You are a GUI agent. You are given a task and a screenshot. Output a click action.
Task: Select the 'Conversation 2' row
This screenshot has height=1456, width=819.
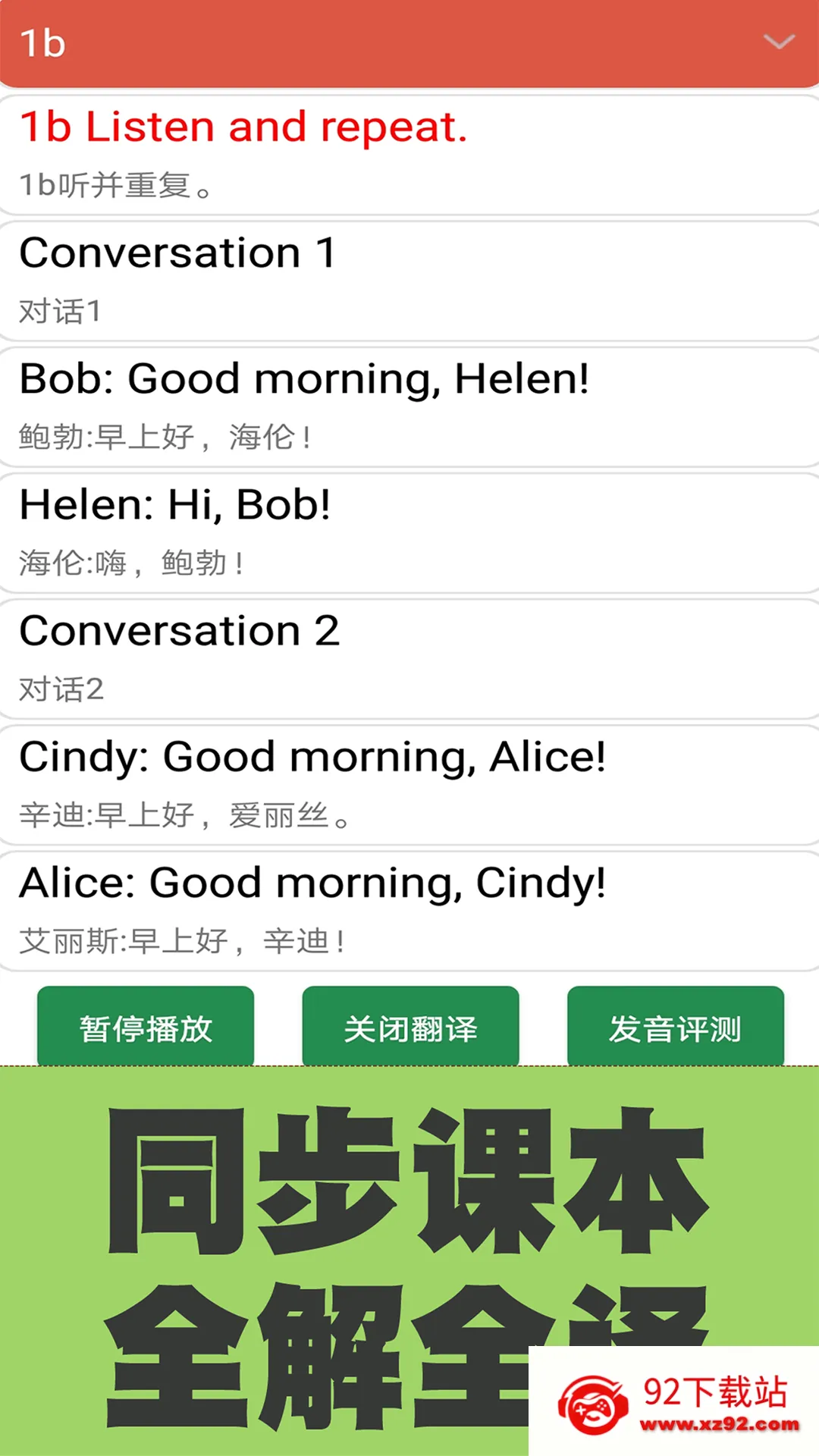coord(409,660)
